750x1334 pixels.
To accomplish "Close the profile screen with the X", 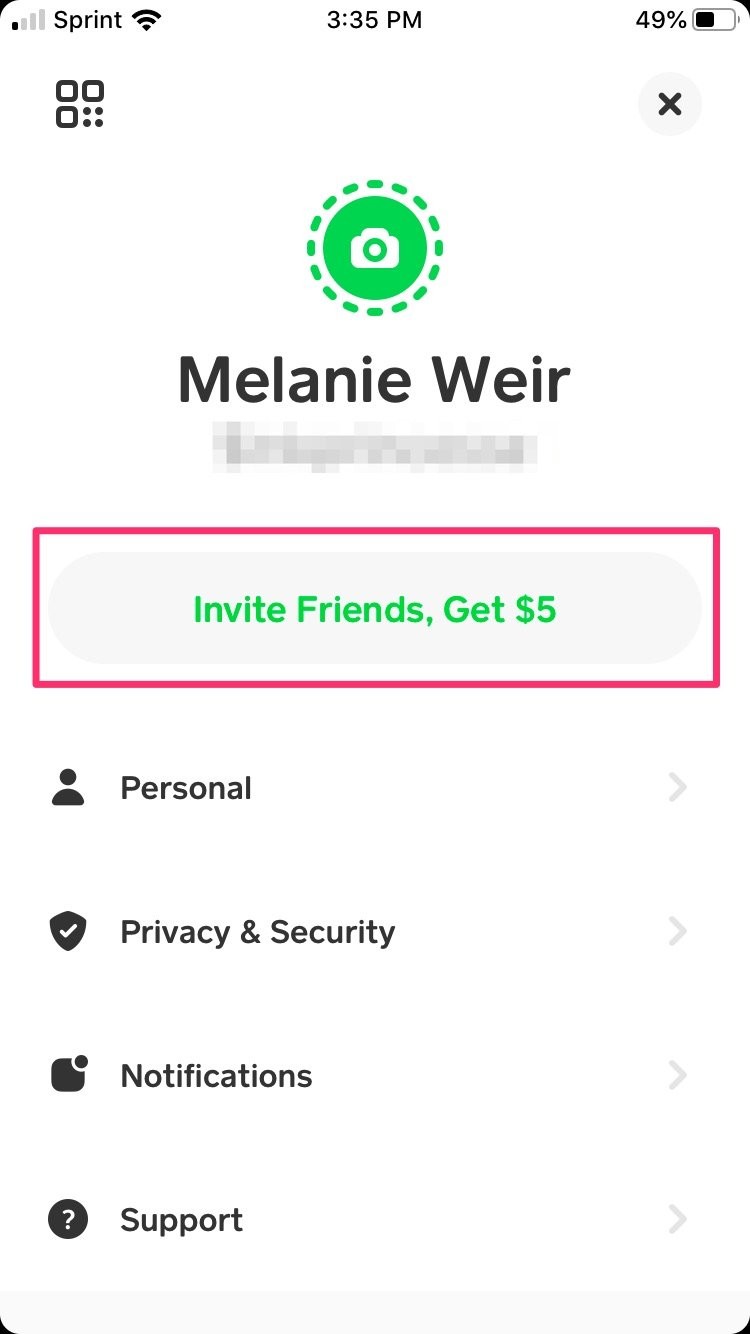I will point(669,103).
